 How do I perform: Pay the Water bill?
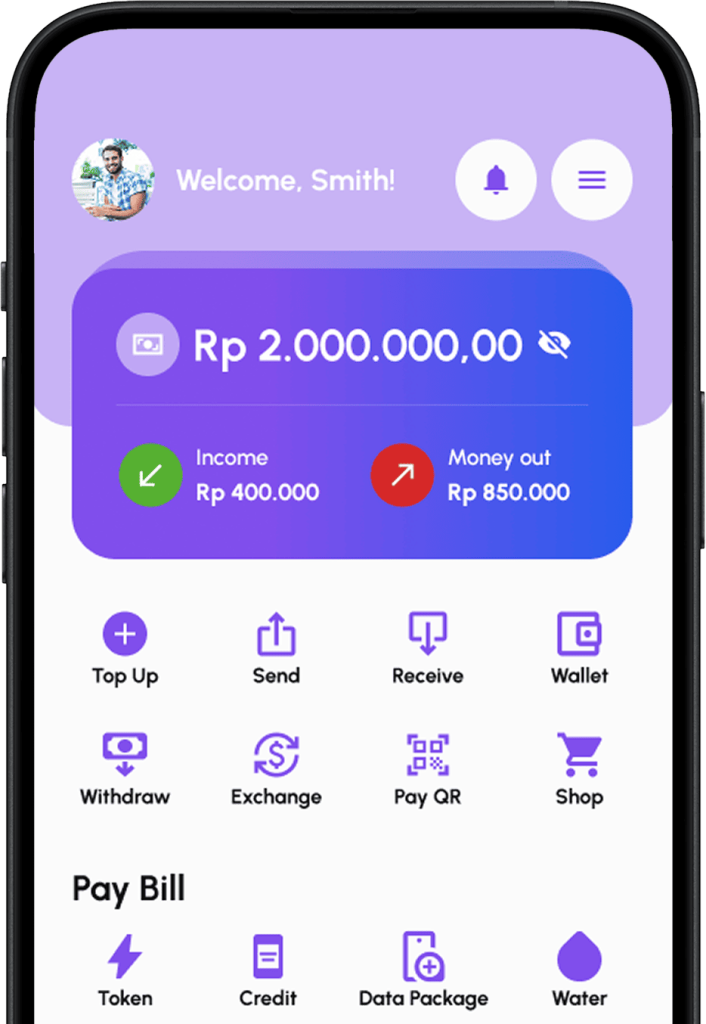click(x=579, y=970)
